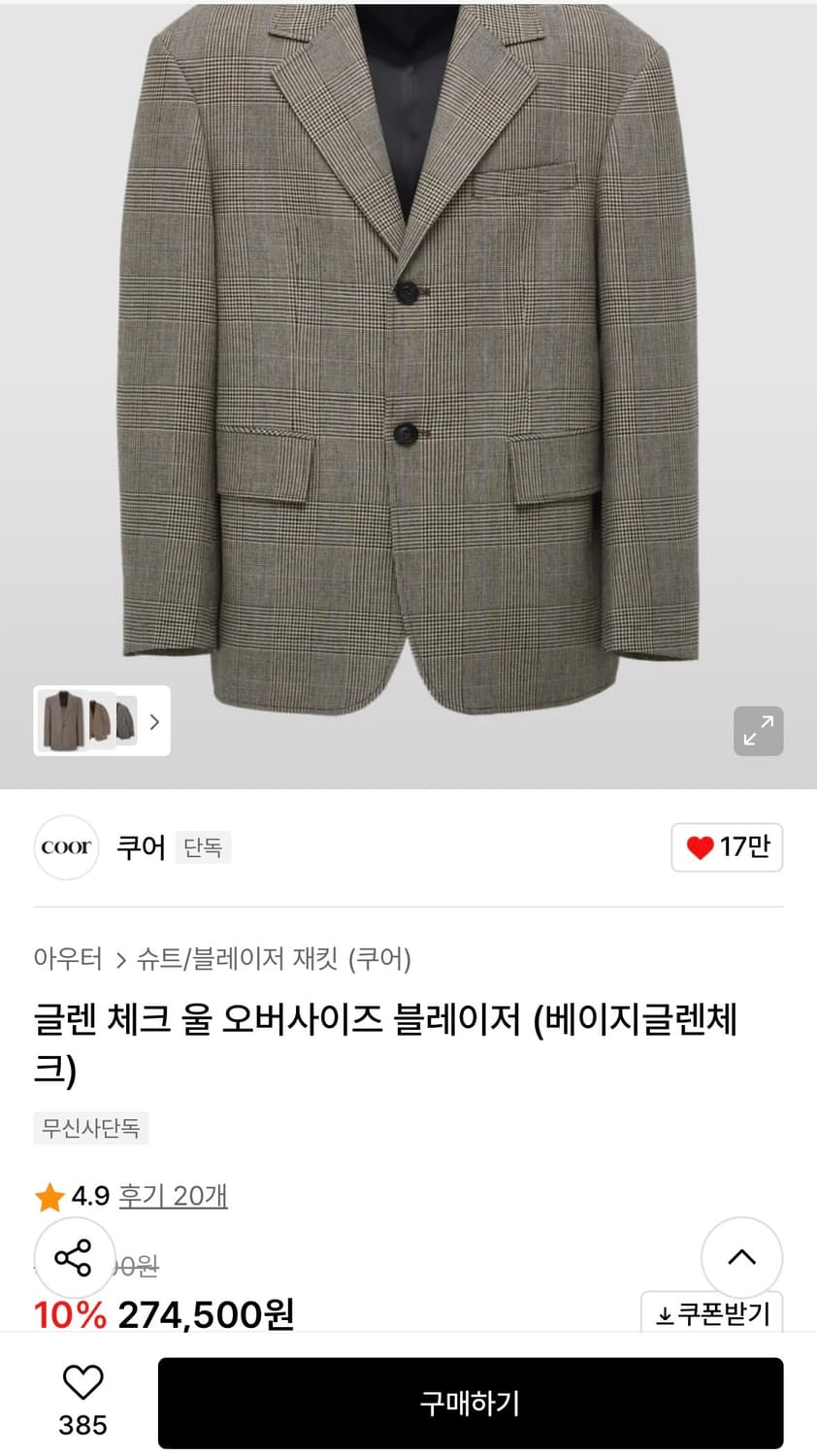
Task: Expand the product photo to fullscreen
Action: (758, 731)
